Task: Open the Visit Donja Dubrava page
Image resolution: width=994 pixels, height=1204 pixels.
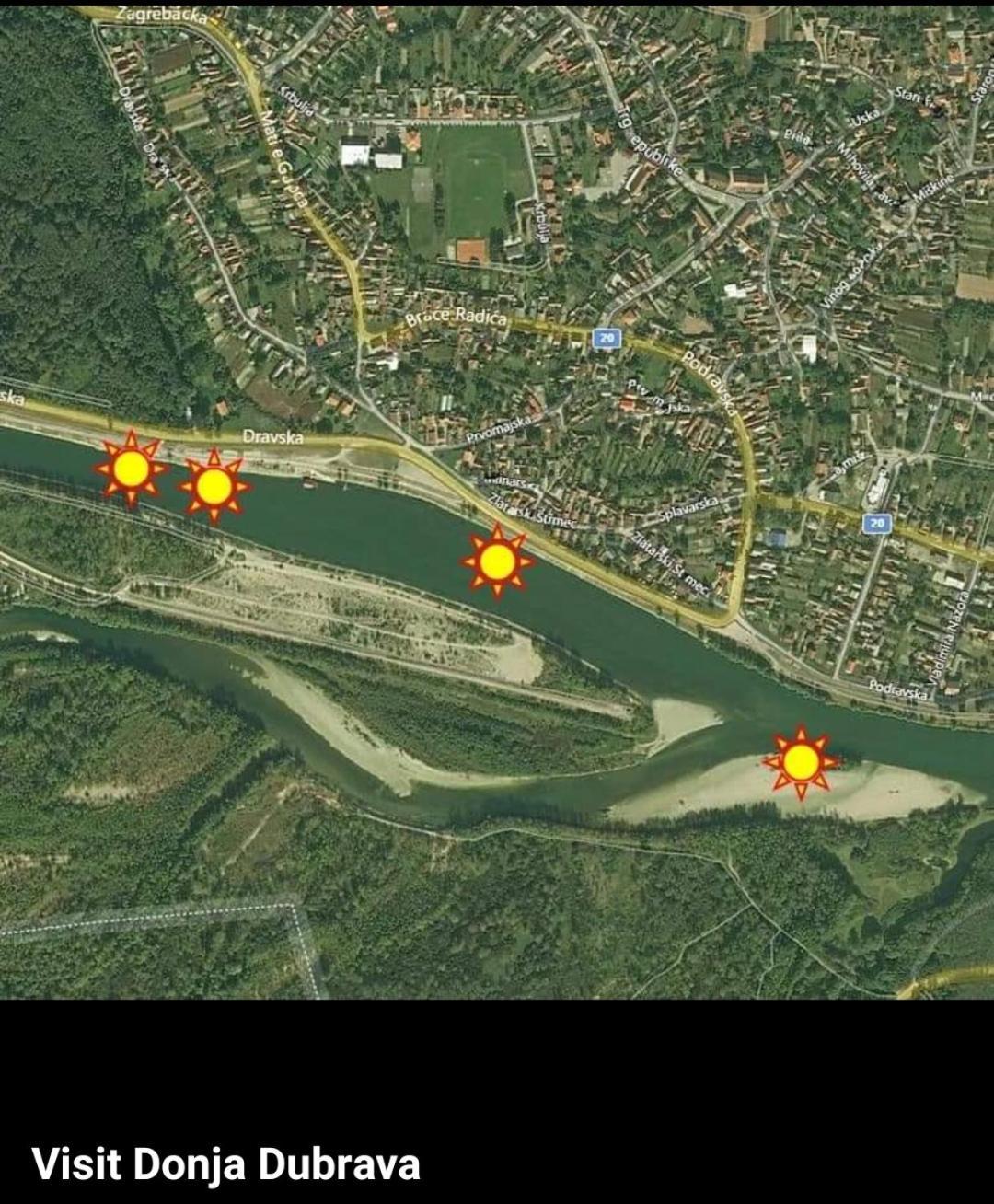Action: (x=225, y=1163)
